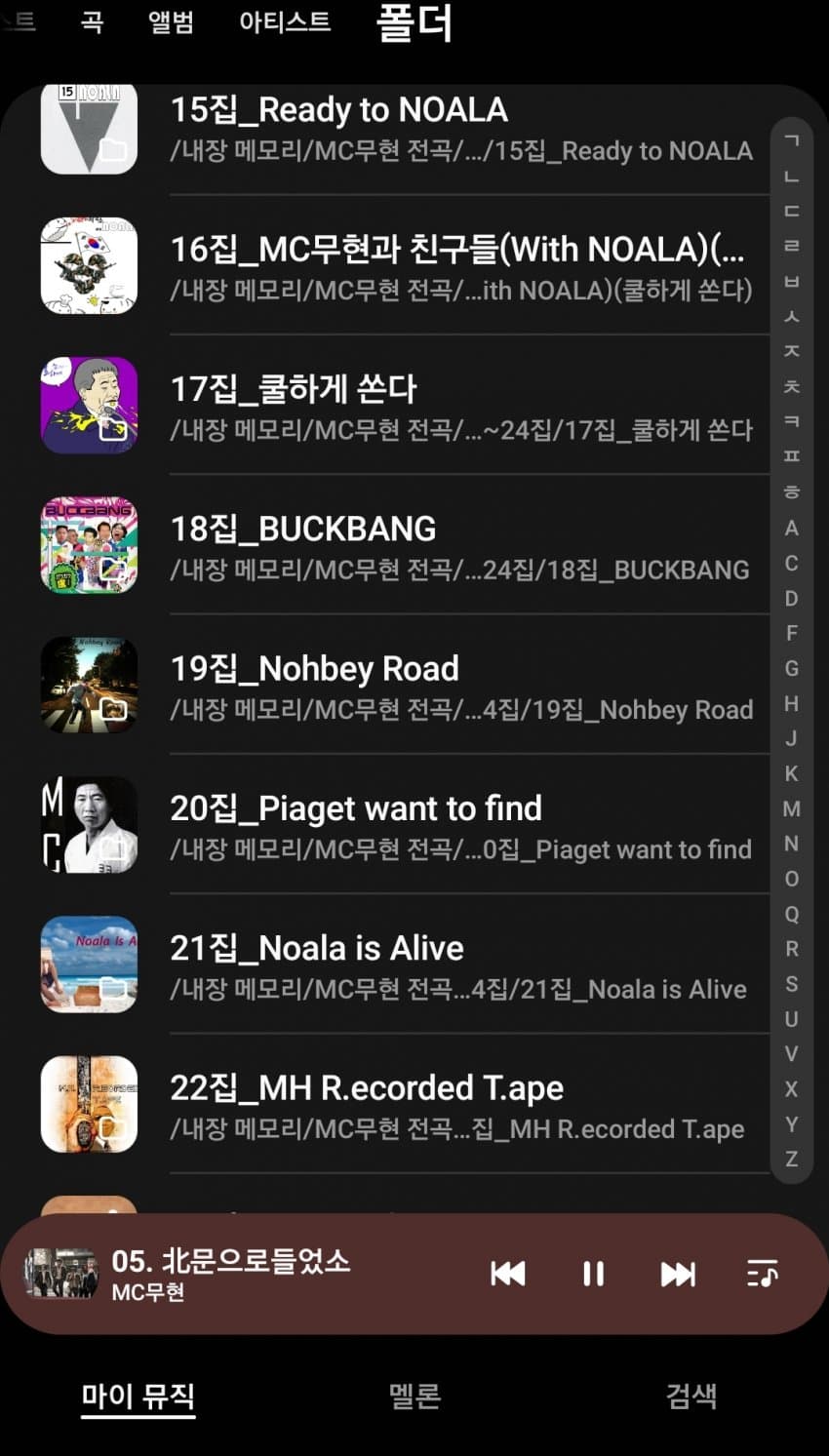Viewport: 829px width, 1456px height.
Task: Select the 마이 뮤직 tab
Action: [x=138, y=1396]
